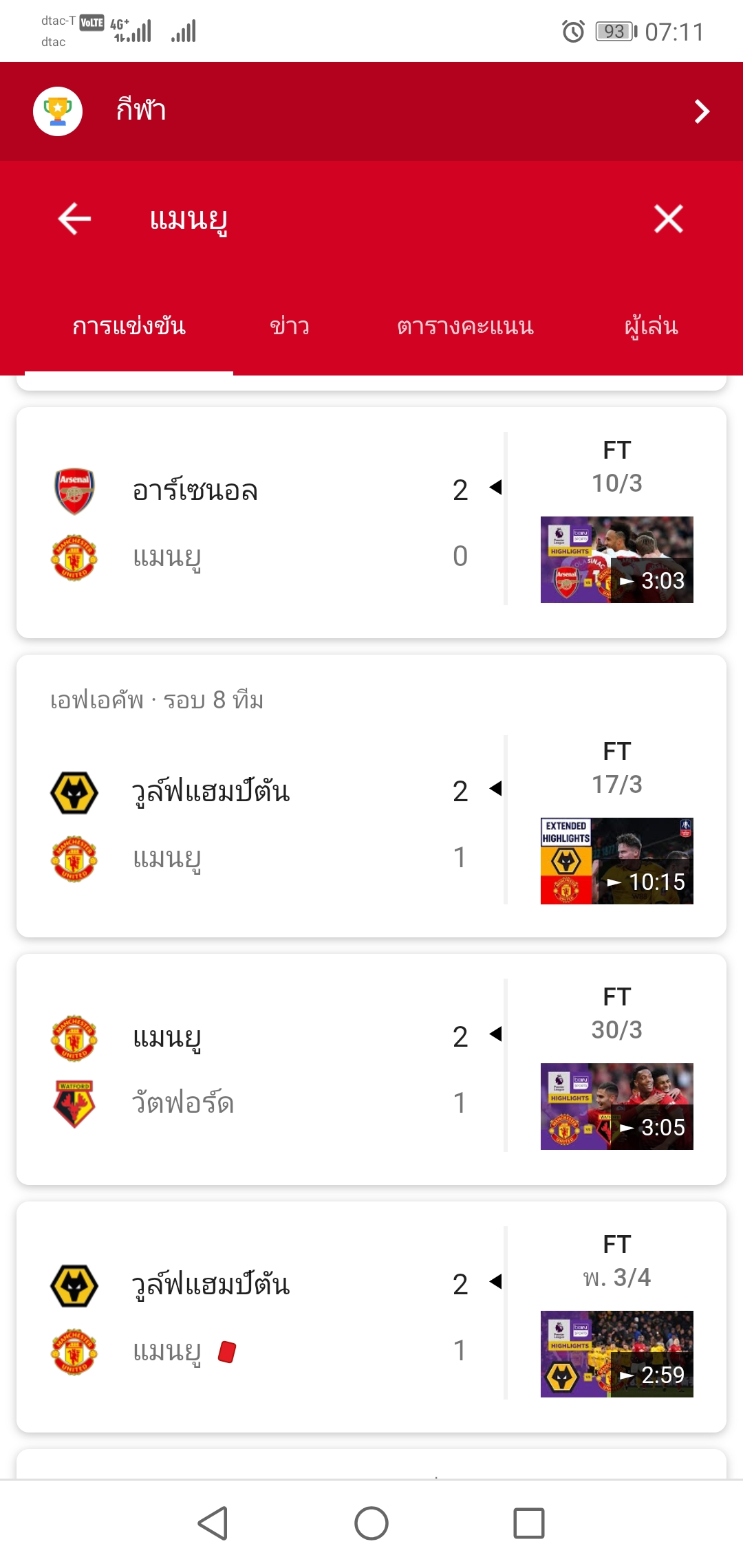Image resolution: width=743 pixels, height=1568 pixels.
Task: Go back using the white arrow
Action: 74,219
